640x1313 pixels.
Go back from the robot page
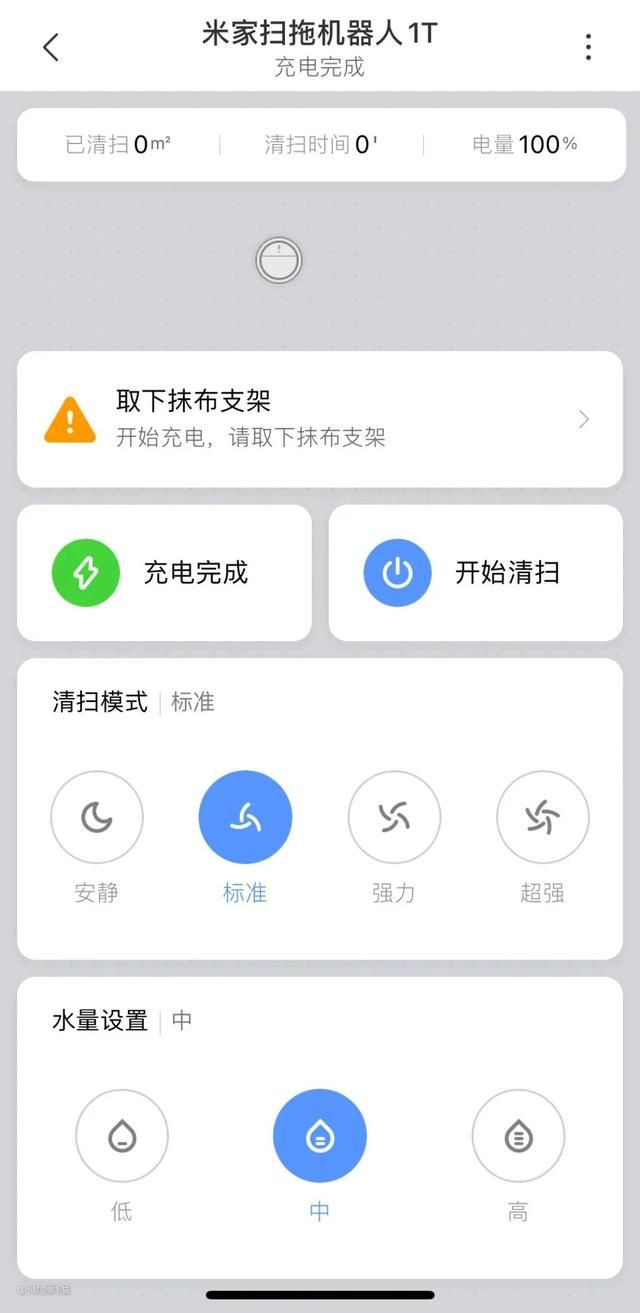(x=51, y=47)
